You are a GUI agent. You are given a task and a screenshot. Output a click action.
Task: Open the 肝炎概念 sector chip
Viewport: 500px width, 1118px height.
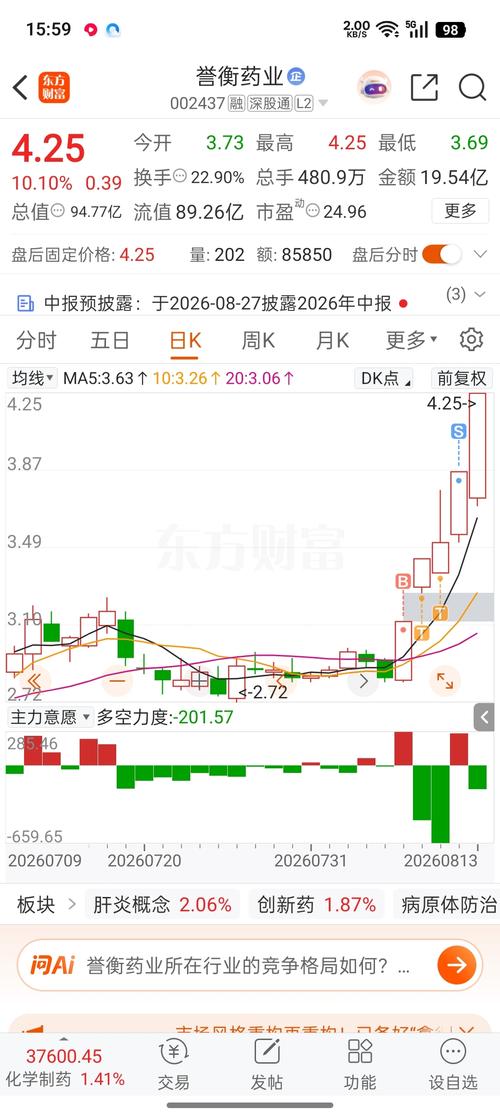point(162,905)
